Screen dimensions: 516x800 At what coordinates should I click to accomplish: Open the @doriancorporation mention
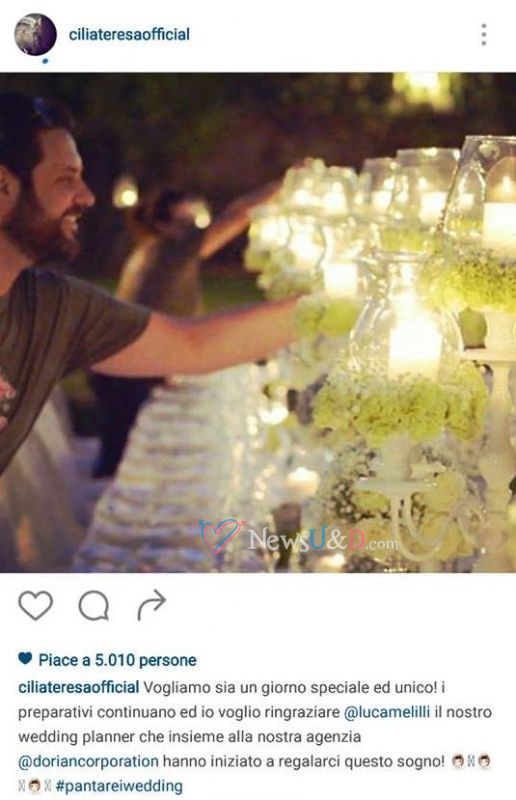tap(88, 762)
